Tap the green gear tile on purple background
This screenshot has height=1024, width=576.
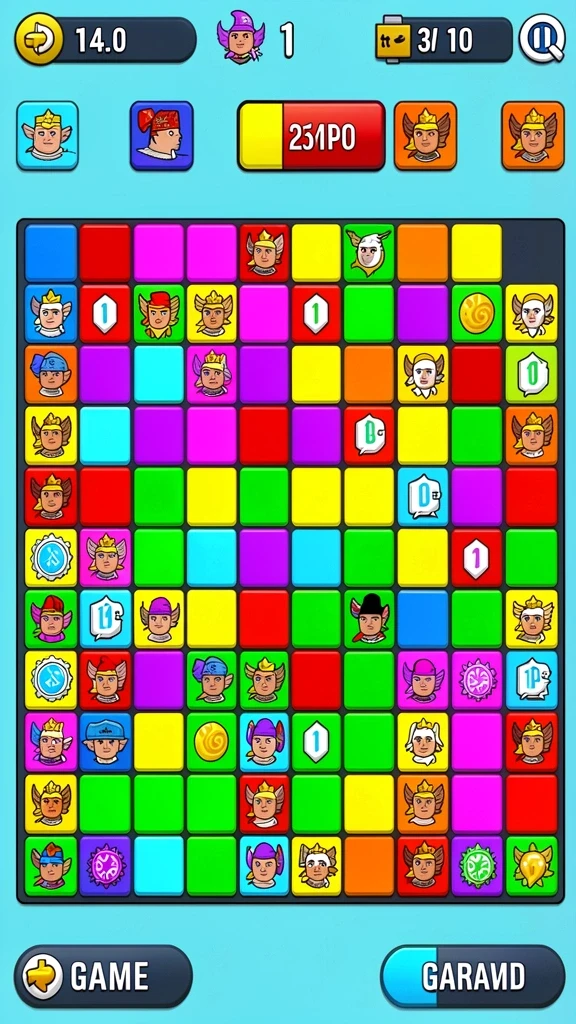point(477,866)
